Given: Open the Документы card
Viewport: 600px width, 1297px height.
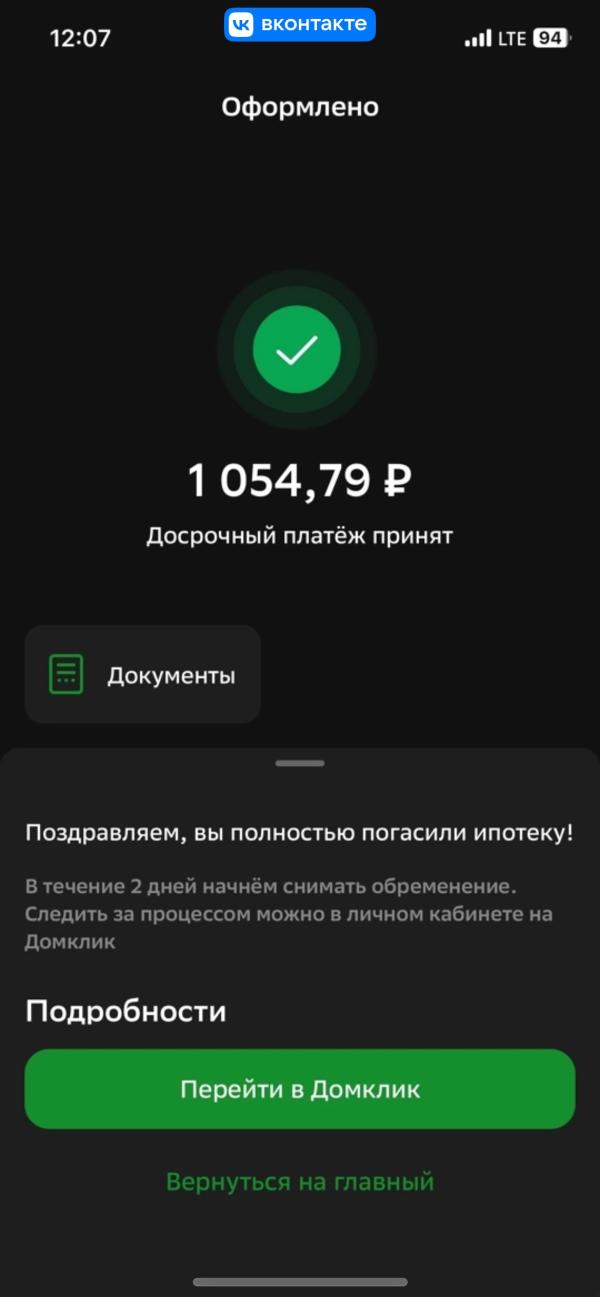Looking at the screenshot, I should point(142,674).
